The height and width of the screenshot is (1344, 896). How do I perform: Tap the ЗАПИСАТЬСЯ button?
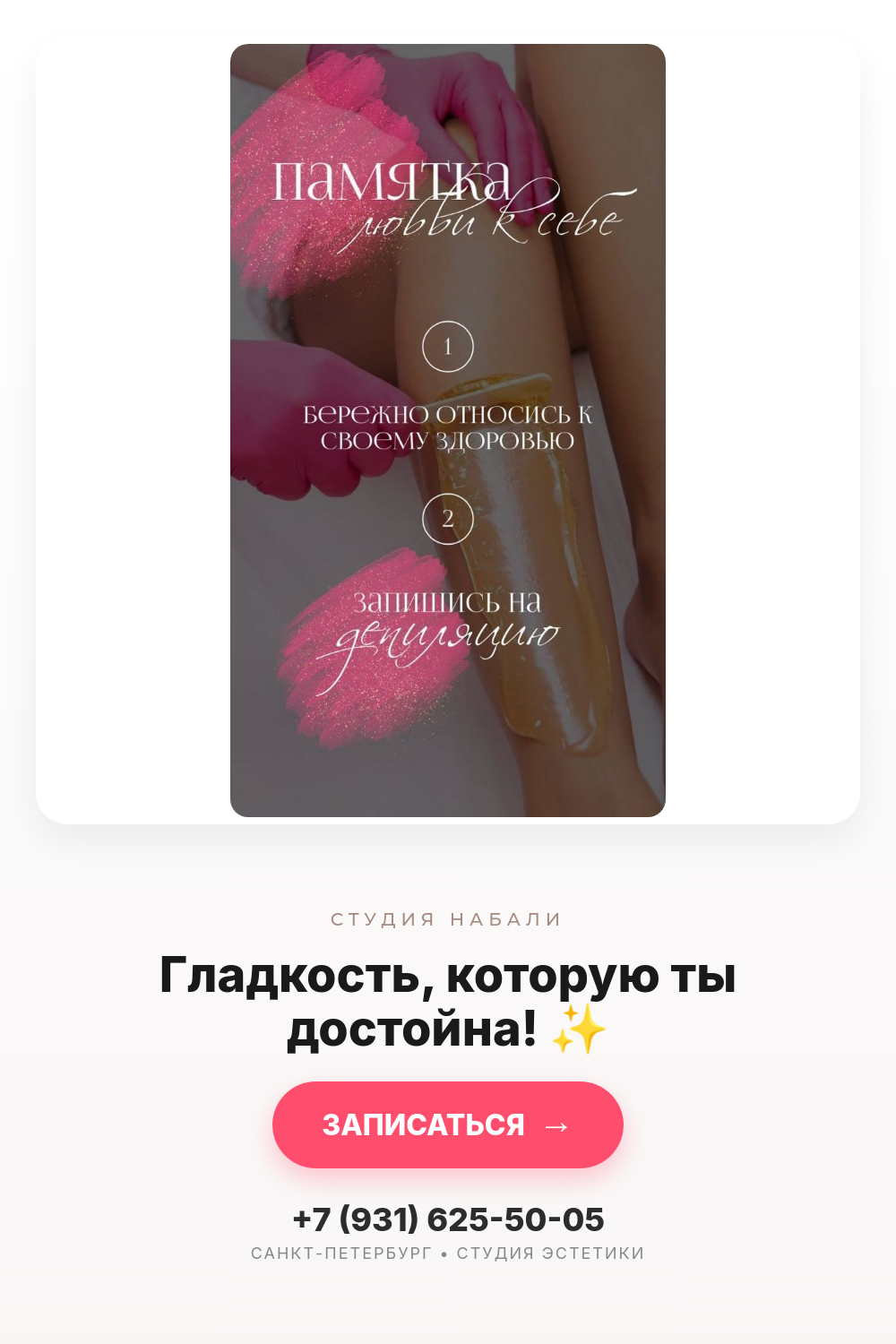coord(448,1124)
